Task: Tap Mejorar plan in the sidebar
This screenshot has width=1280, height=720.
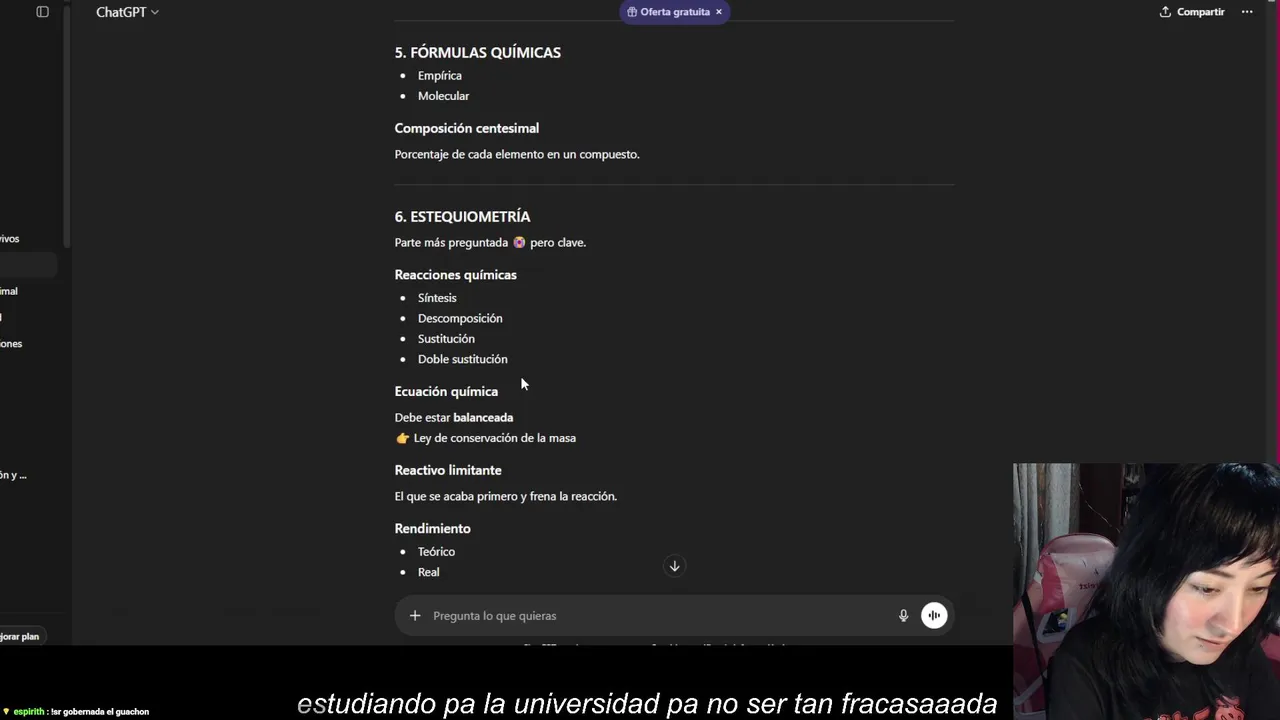Action: 20,636
